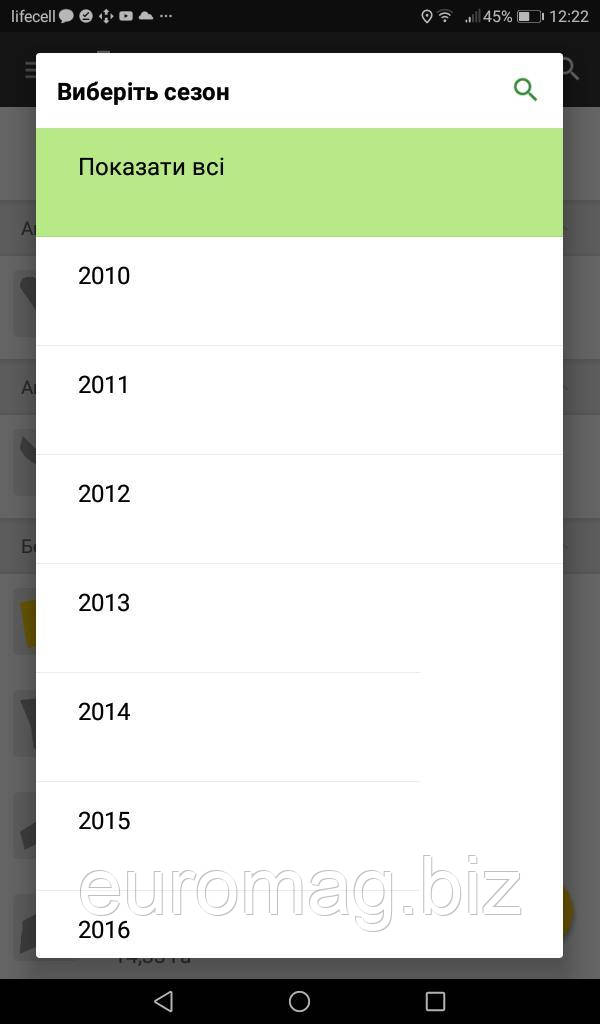Go back using system navigation
The width and height of the screenshot is (600, 1024).
(x=164, y=1000)
